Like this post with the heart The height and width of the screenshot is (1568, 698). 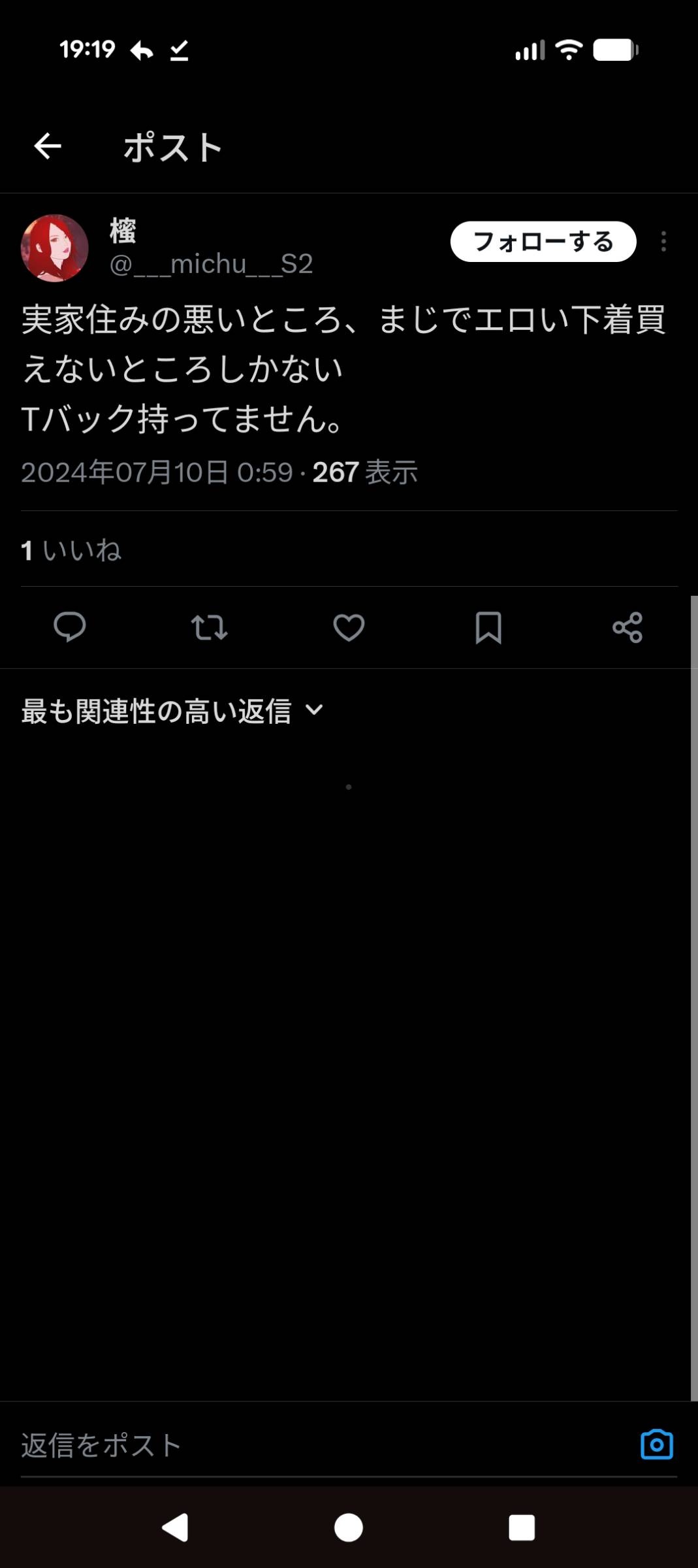pyautogui.click(x=349, y=627)
